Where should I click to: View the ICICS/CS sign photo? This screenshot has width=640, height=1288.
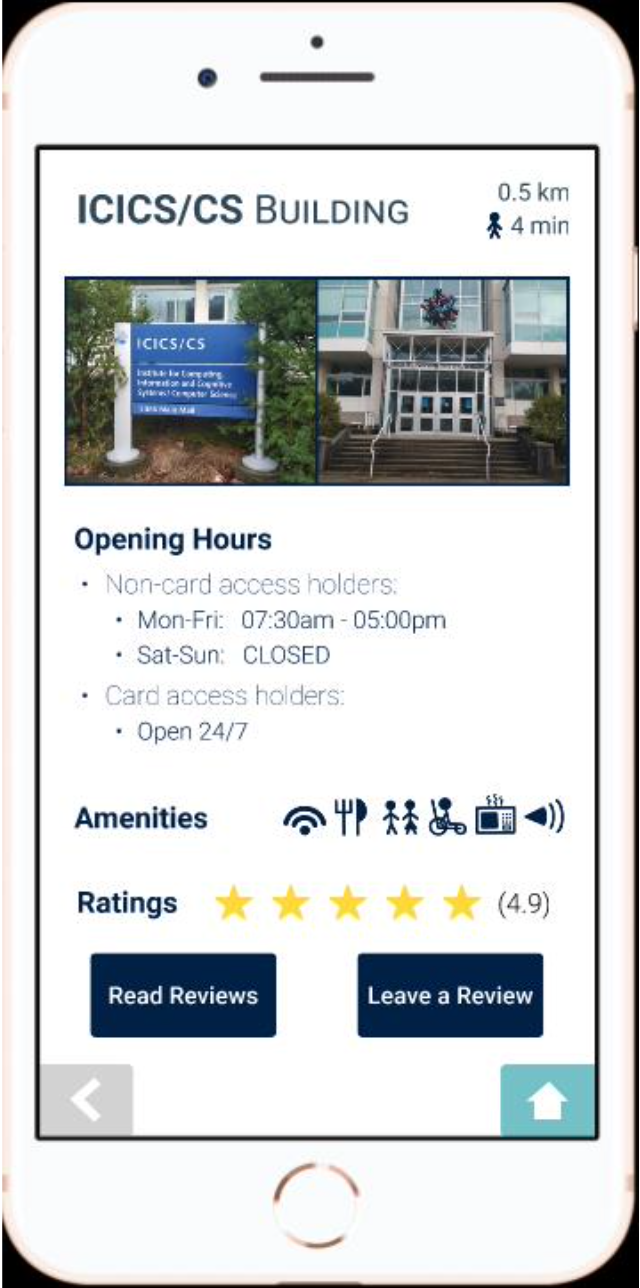pyautogui.click(x=191, y=381)
